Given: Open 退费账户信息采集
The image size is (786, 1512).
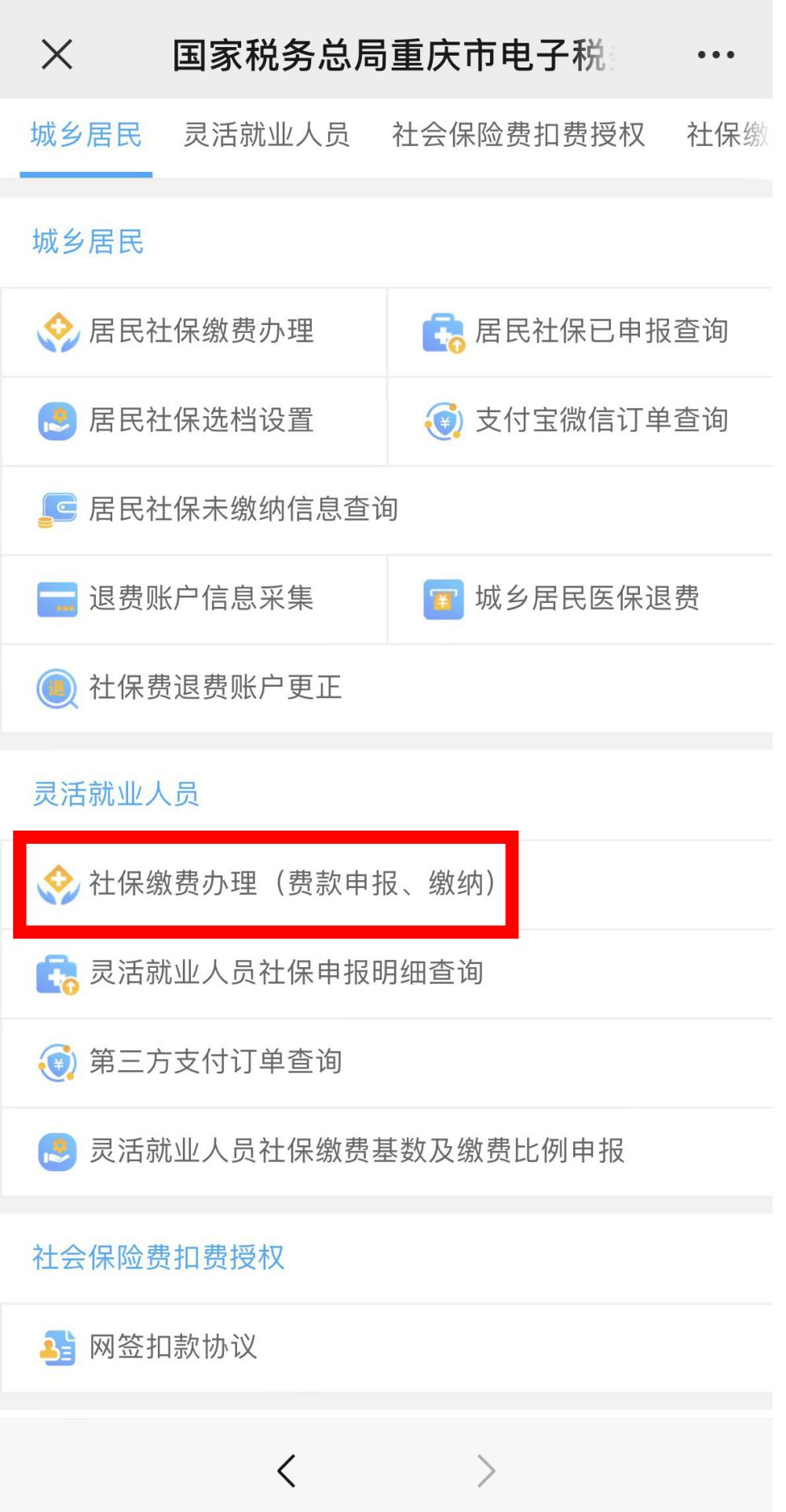Looking at the screenshot, I should coord(194,599).
